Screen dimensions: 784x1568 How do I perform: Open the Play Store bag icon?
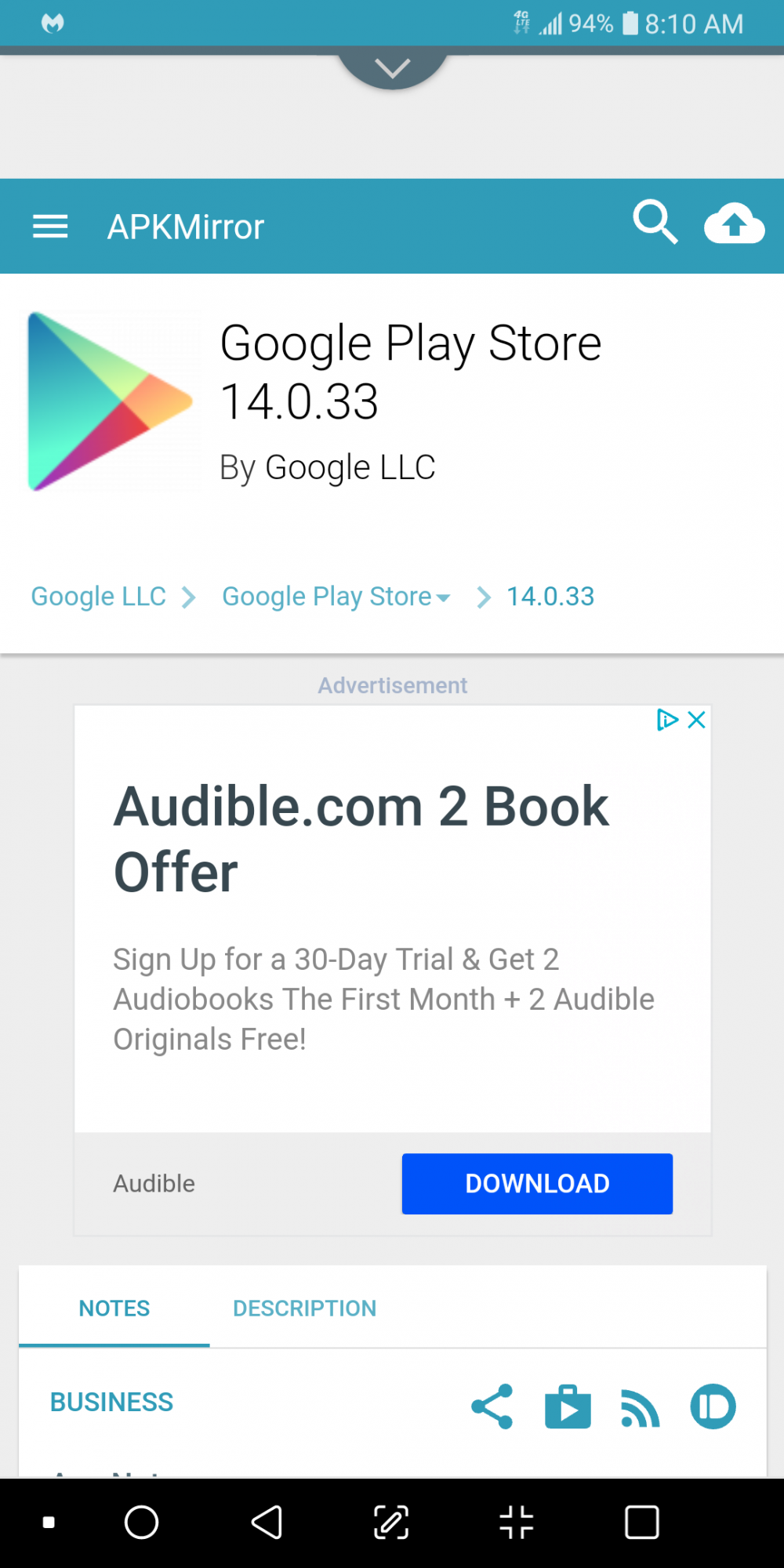pyautogui.click(x=568, y=1406)
